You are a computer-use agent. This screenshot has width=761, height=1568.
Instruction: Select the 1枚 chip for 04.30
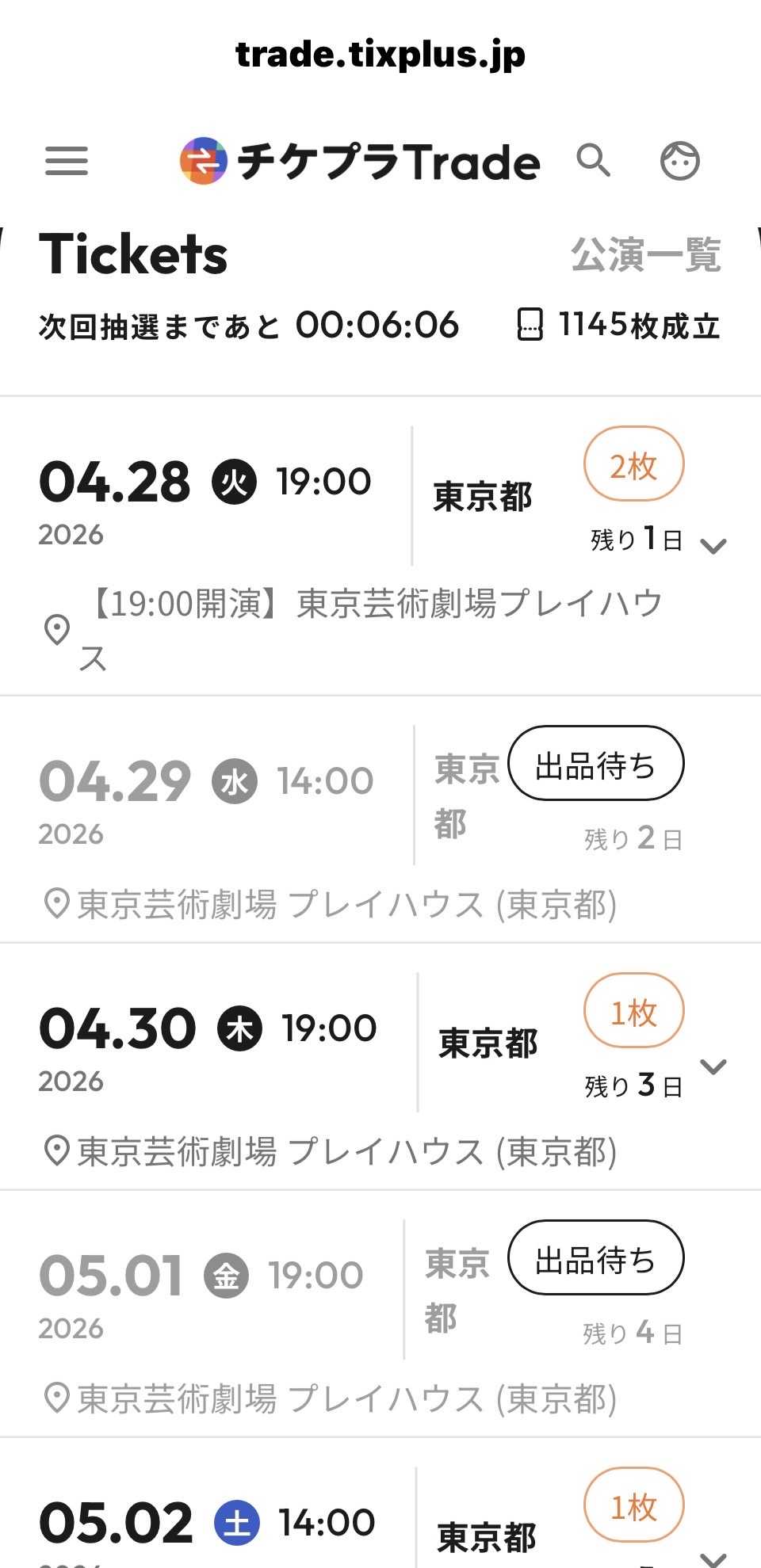coord(633,1011)
